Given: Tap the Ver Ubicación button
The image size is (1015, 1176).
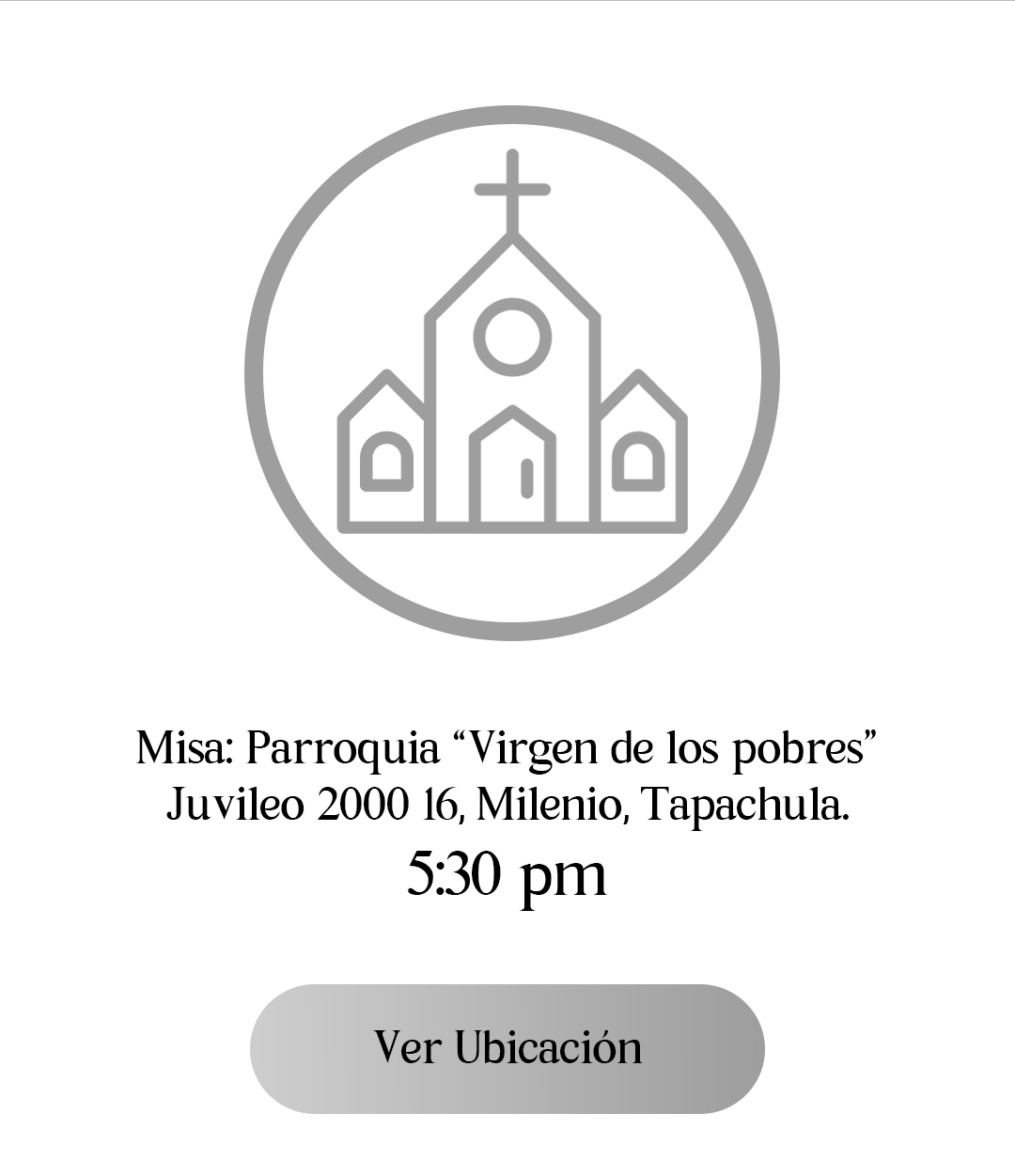Looking at the screenshot, I should (507, 1048).
